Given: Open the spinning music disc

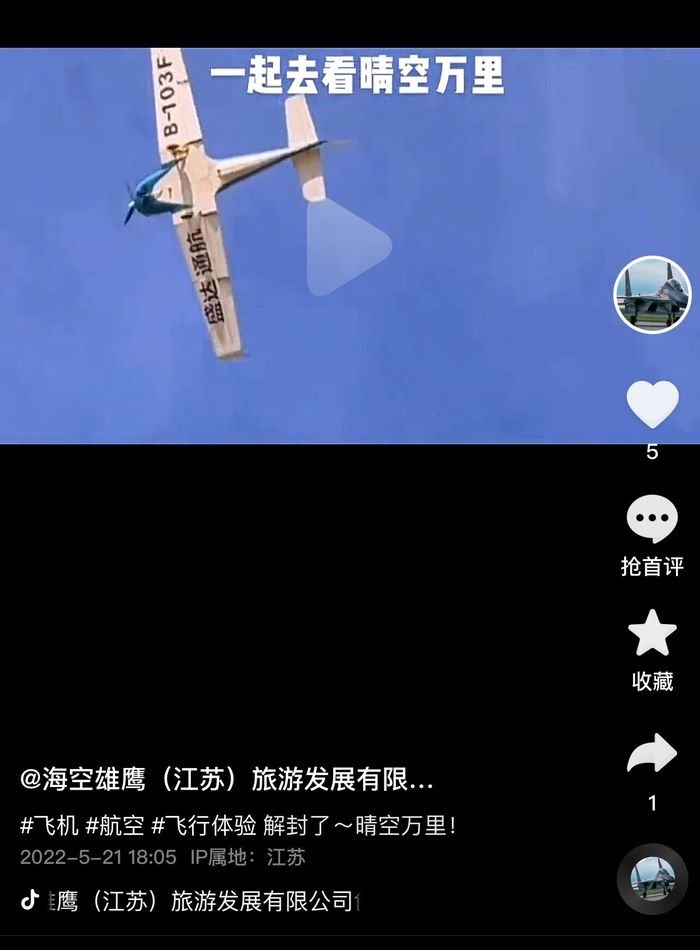Looking at the screenshot, I should pos(652,879).
